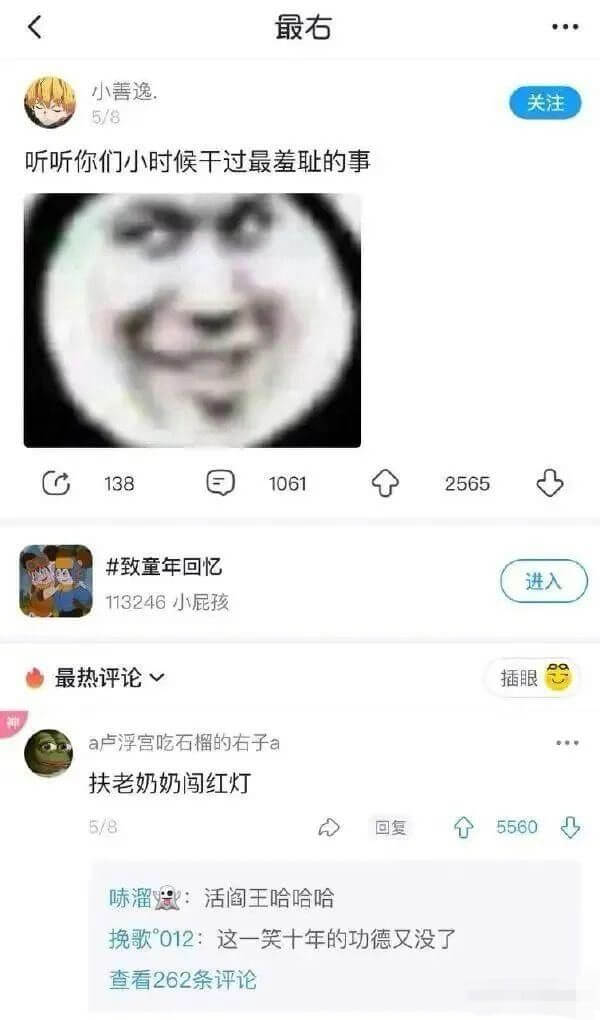Viewport: 600px width, 1020px height.
Task: Open more options on the 扶老奶奶闯红灯 comment
Action: tap(567, 742)
